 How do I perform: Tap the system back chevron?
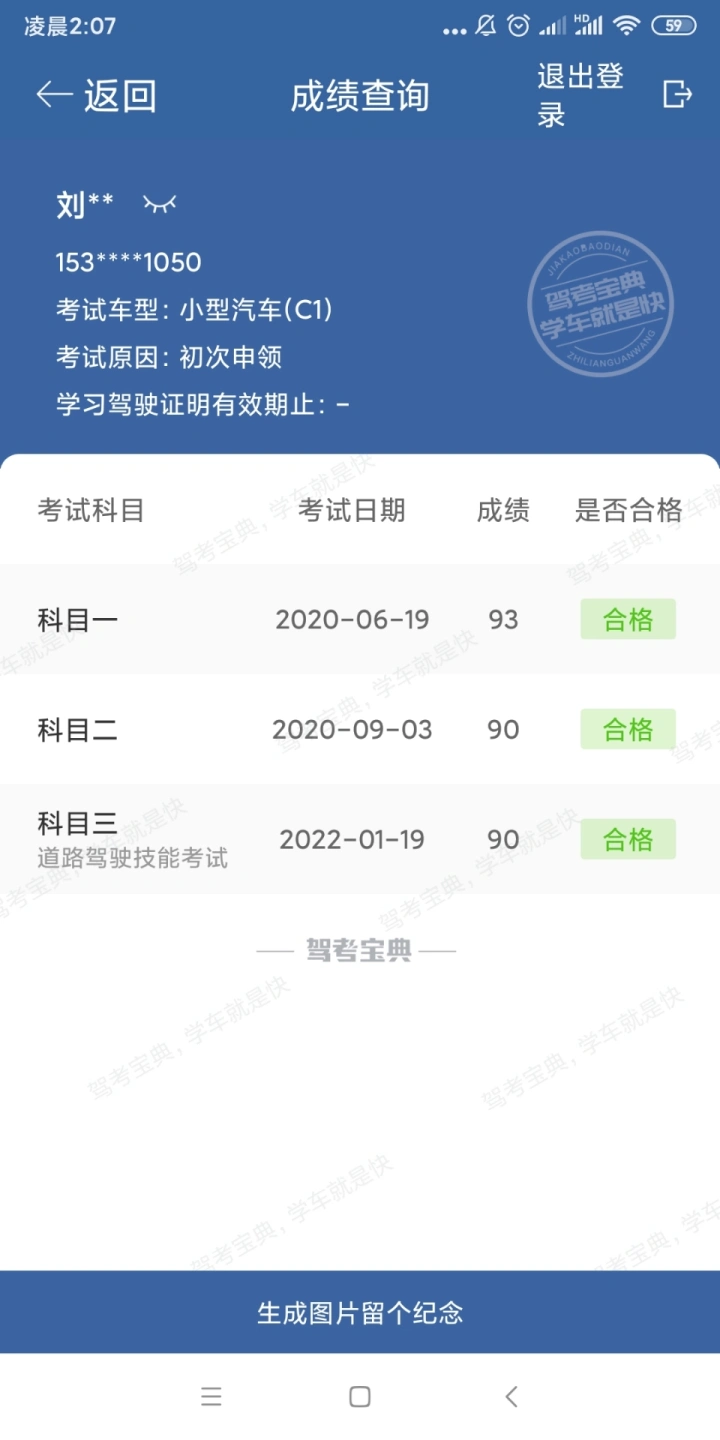coord(511,1397)
